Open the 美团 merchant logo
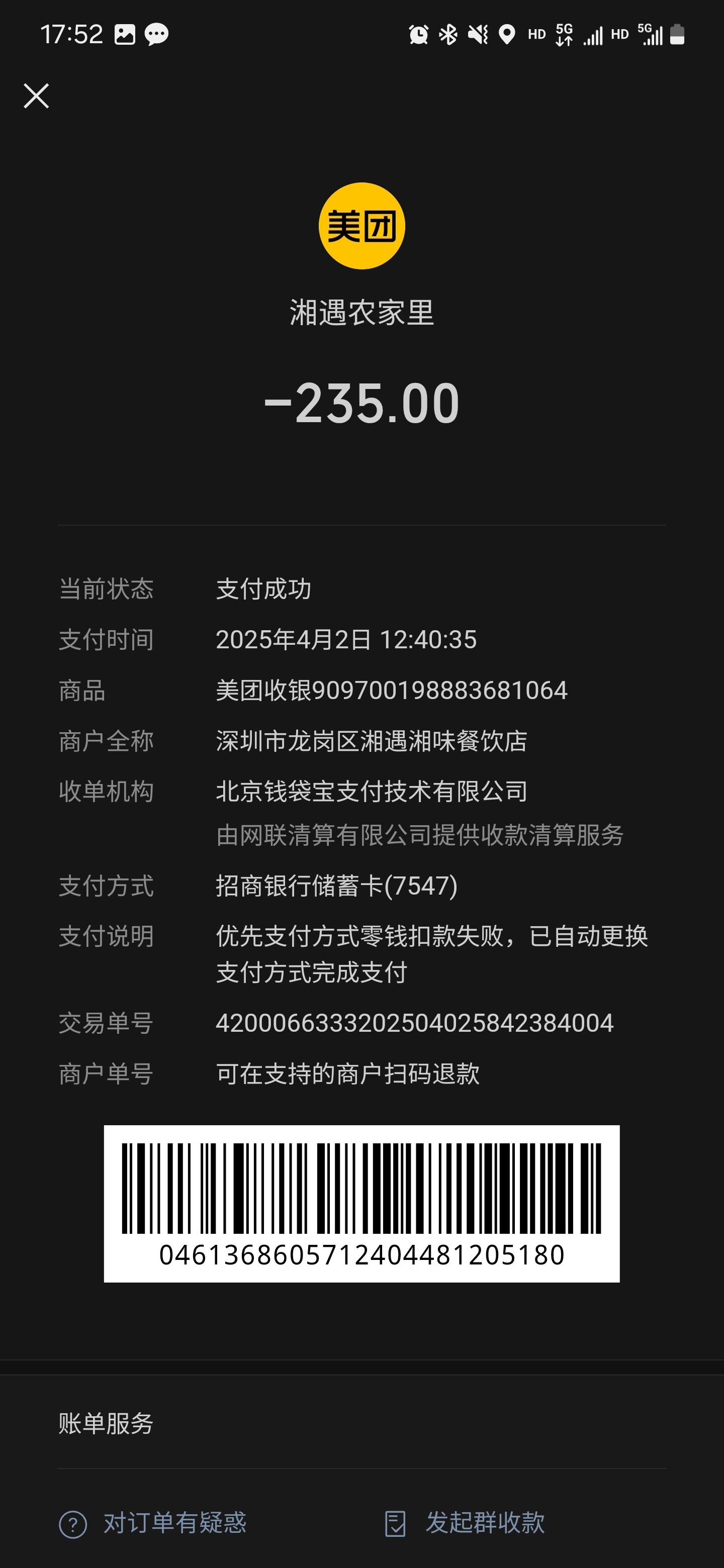Screen dimensions: 724x1568 tap(361, 226)
